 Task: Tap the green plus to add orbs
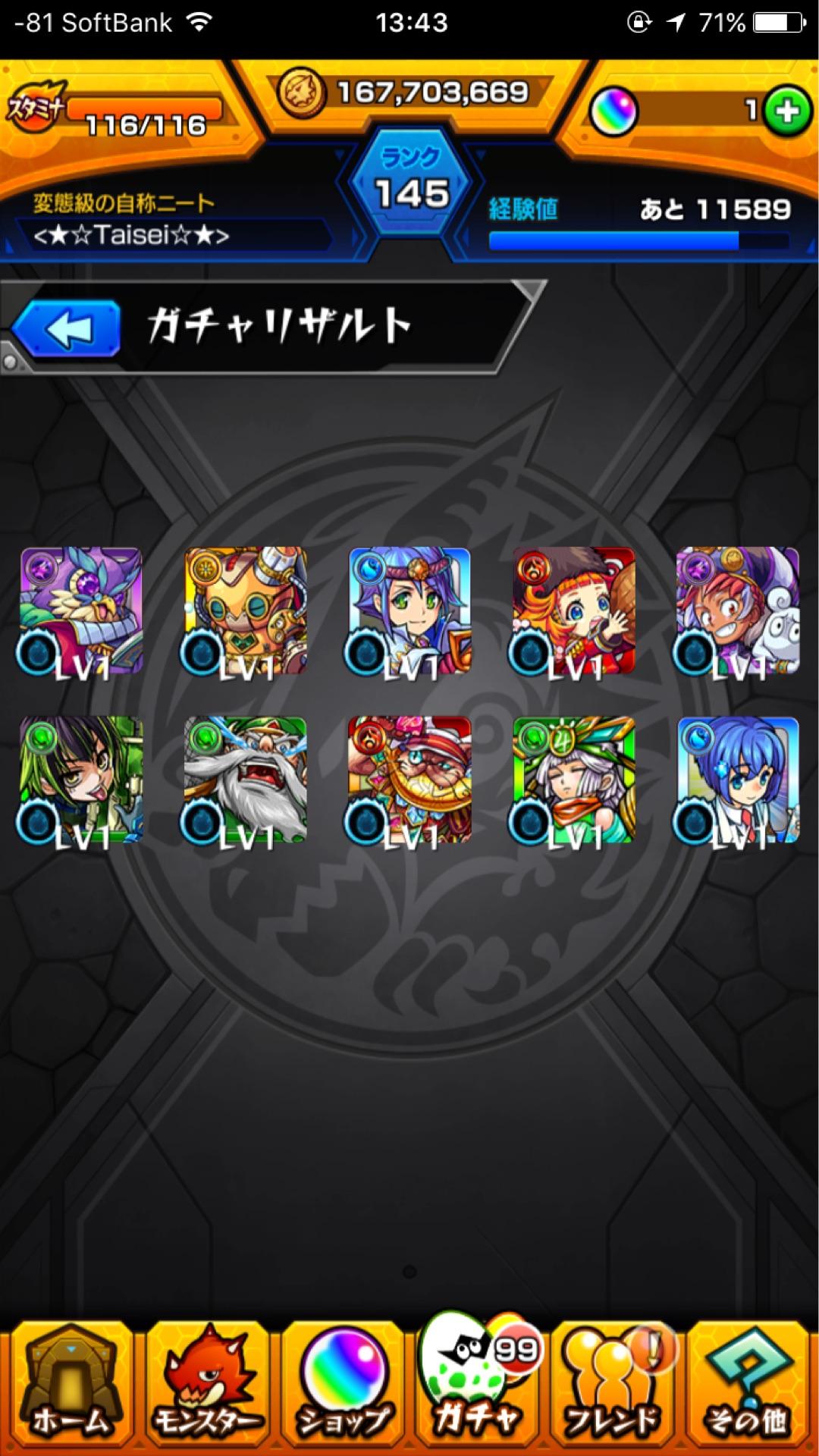pos(786,111)
